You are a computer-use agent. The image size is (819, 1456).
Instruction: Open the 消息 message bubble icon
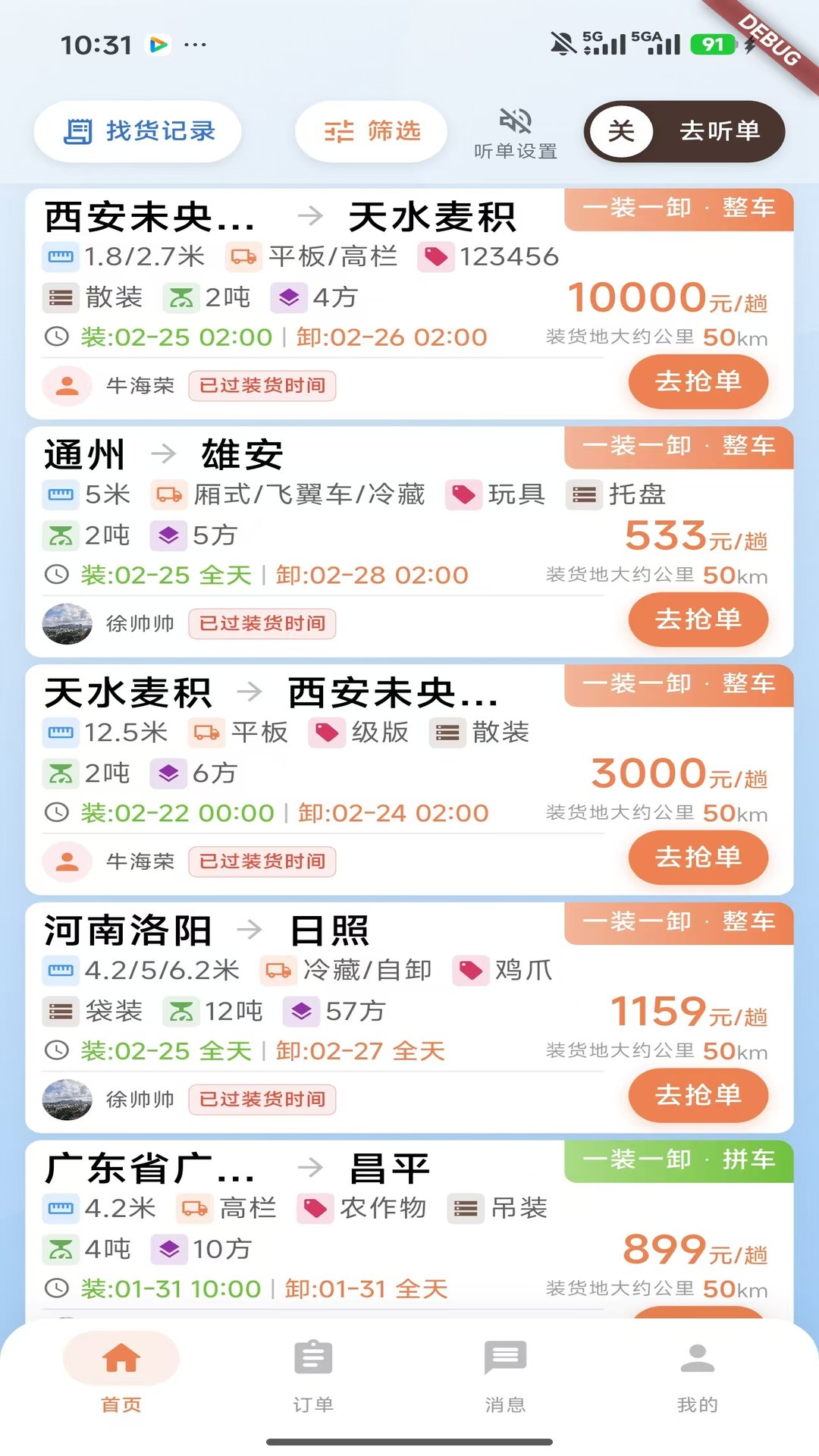(504, 1354)
